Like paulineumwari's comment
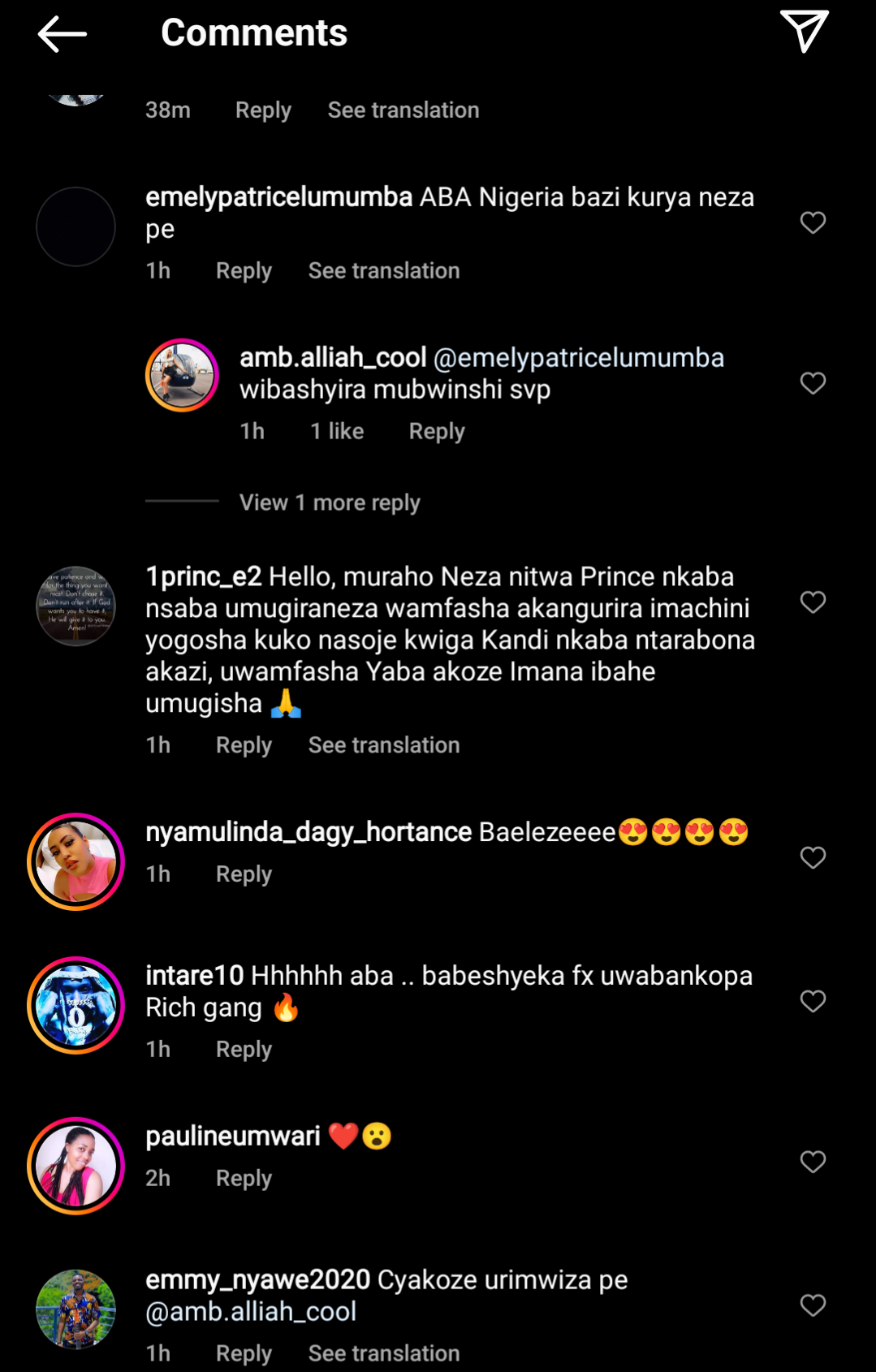The image size is (876, 1372). [813, 1162]
